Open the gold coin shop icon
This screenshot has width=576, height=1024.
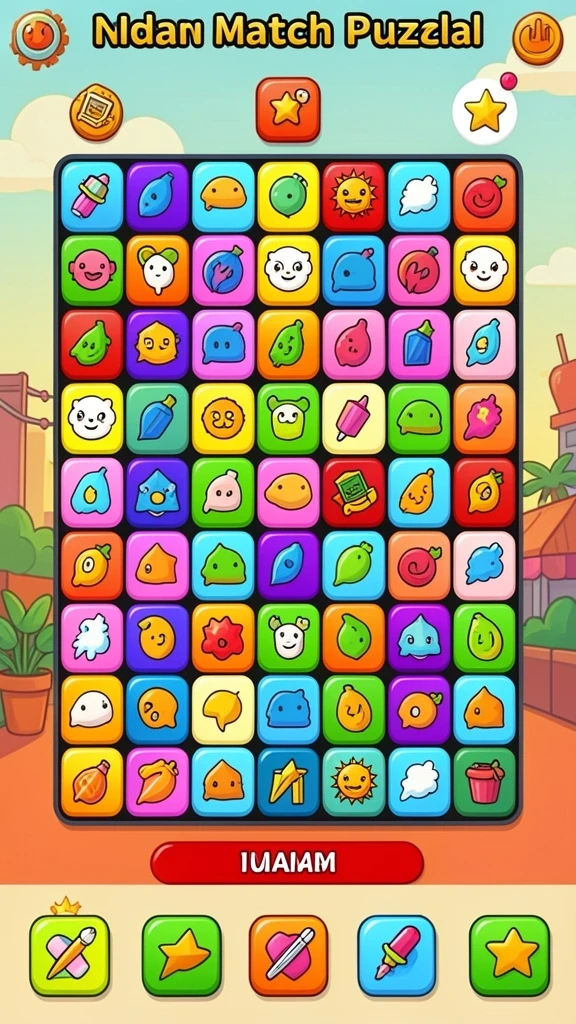pos(97,112)
